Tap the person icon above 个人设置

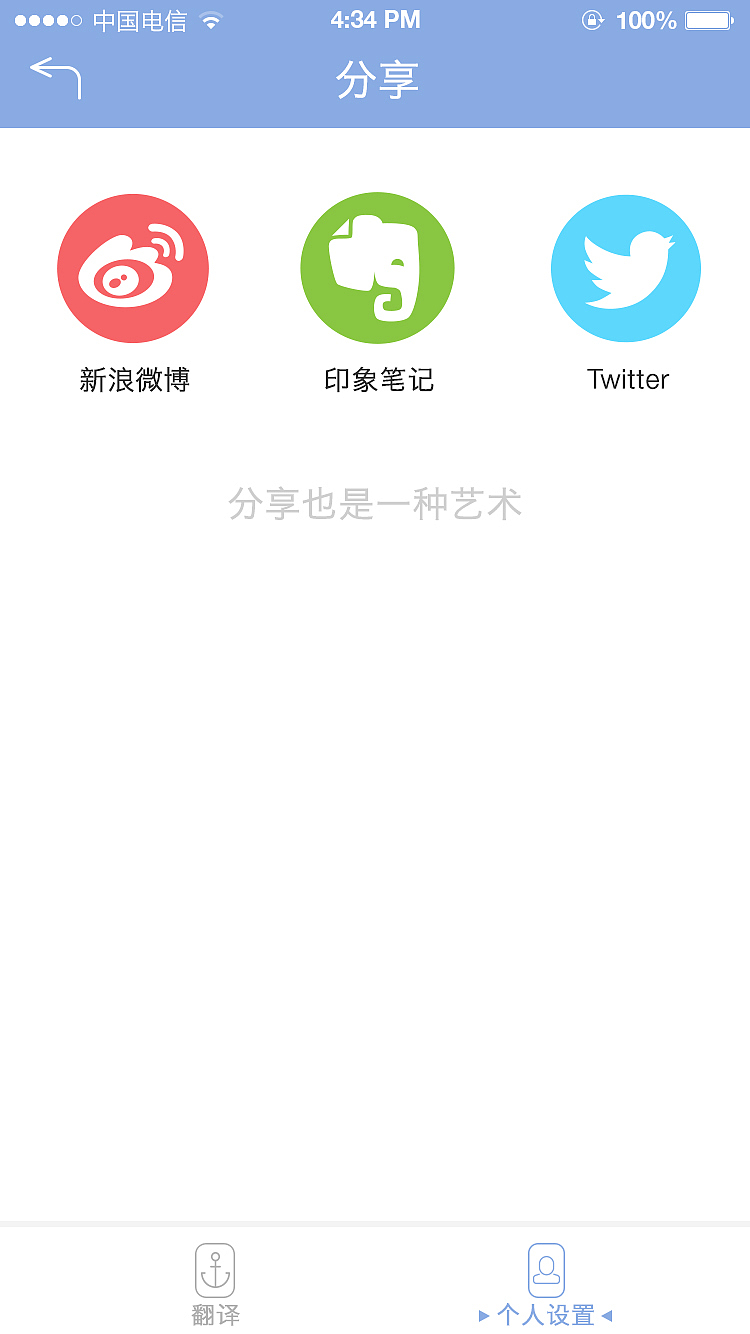(x=545, y=1267)
